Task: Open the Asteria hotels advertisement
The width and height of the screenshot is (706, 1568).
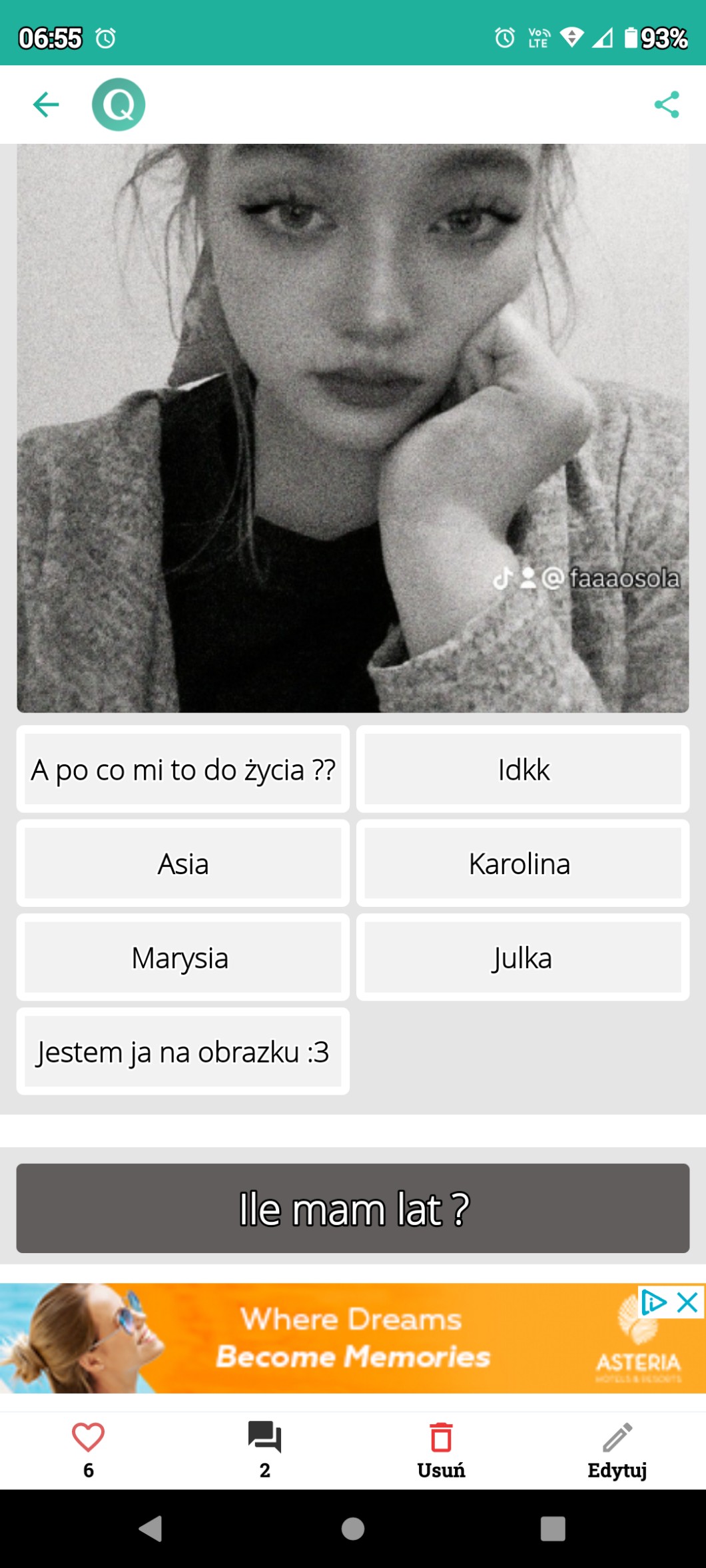Action: click(353, 1338)
